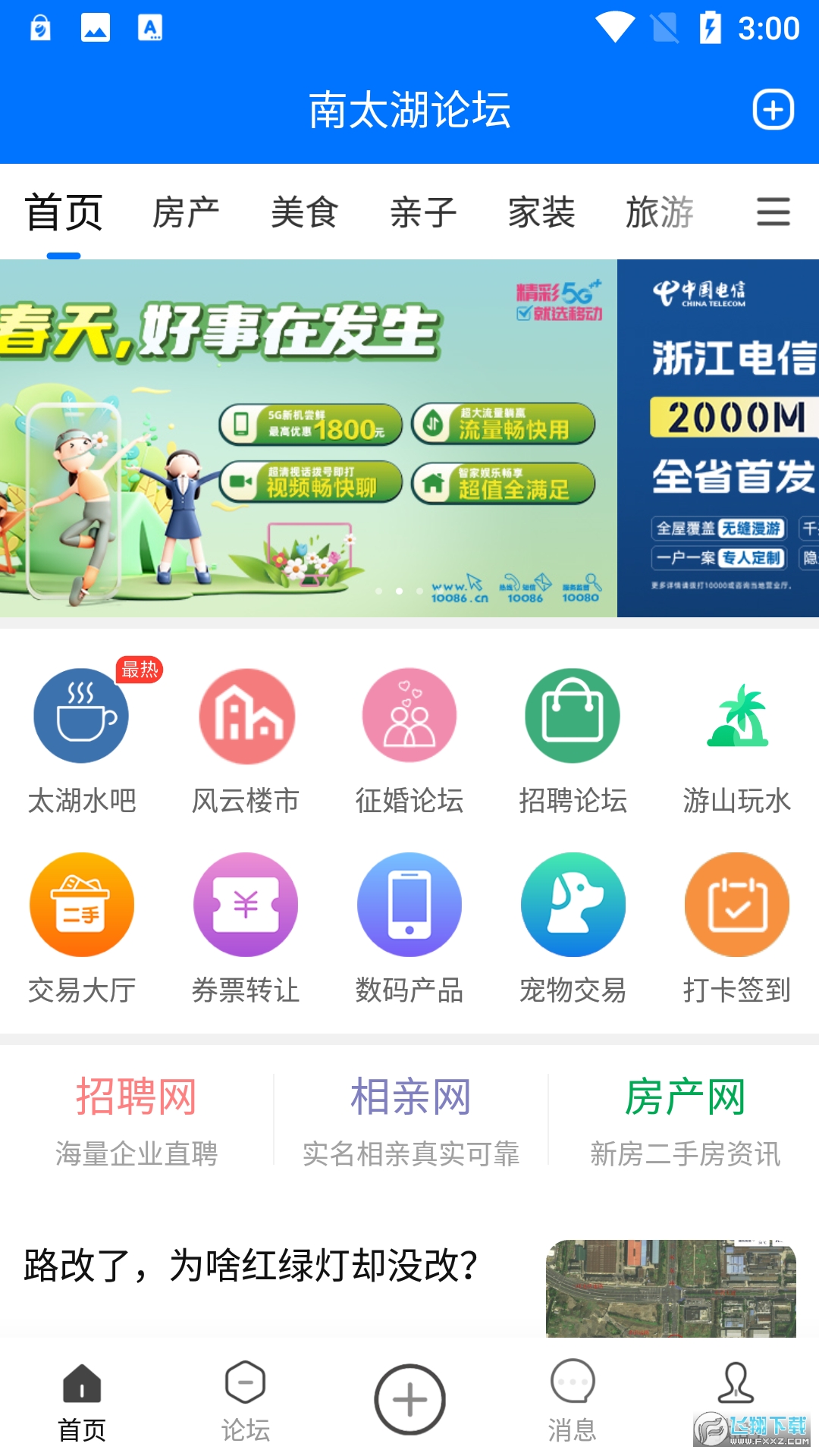Switch to the 房产 tab
819x1456 pixels.
[186, 212]
